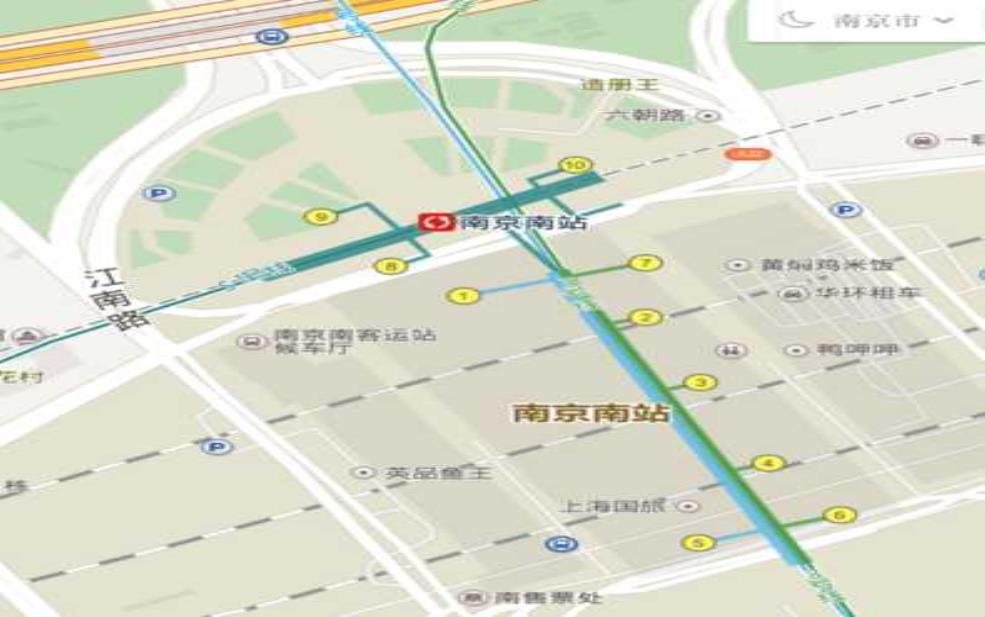Tap the 南京南站 metro station marker
985x617 pixels.
click(x=435, y=221)
